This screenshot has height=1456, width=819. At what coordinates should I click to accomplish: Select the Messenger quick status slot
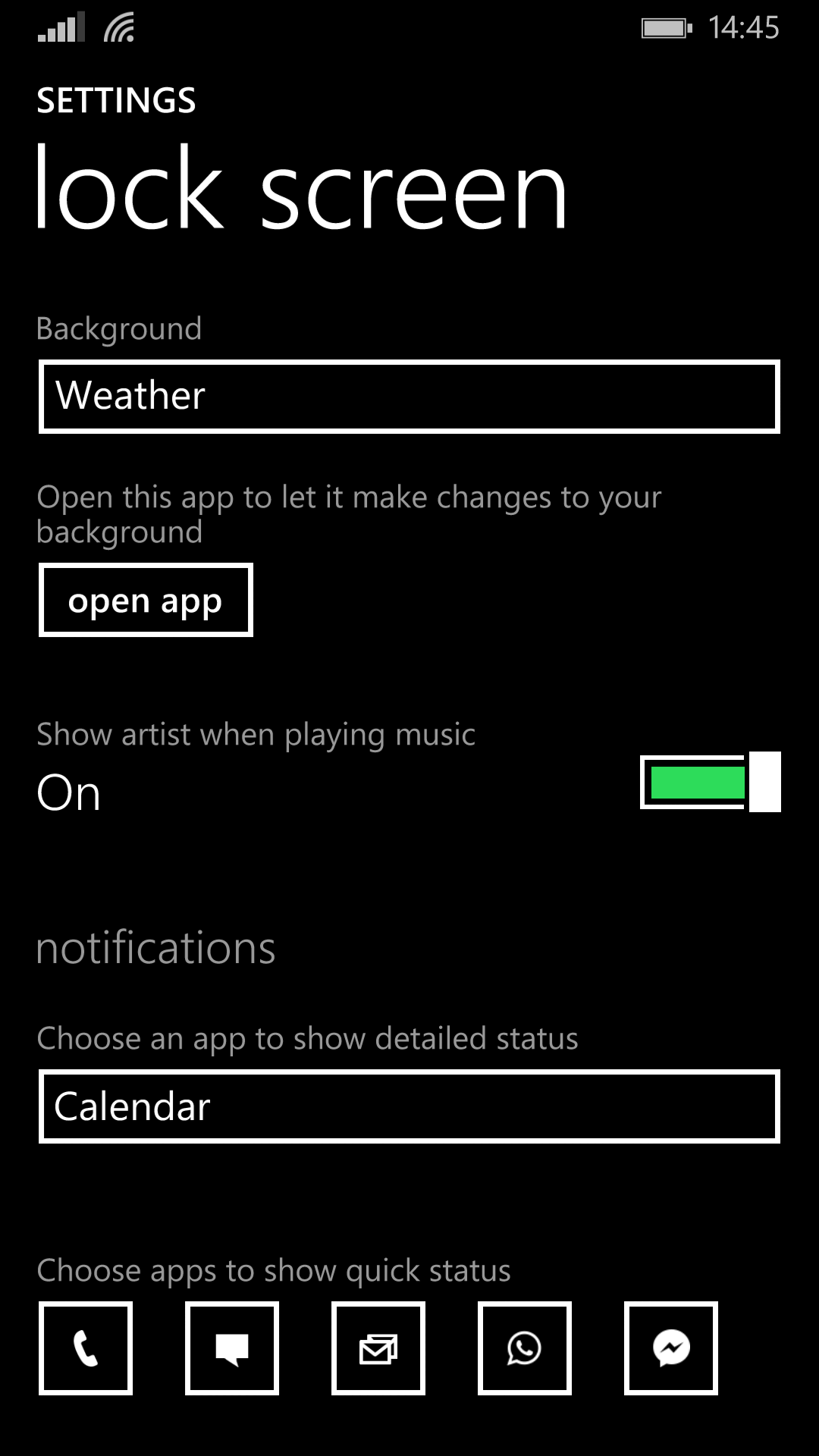point(671,1348)
